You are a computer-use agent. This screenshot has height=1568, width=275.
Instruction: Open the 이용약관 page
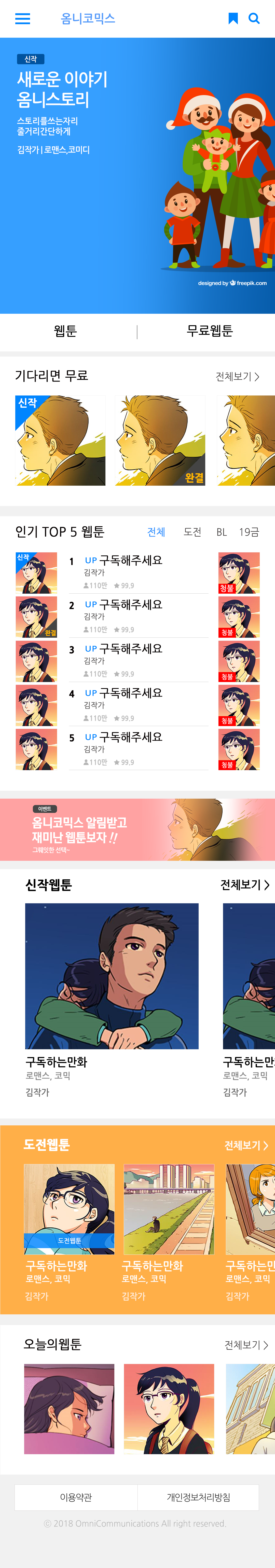click(76, 1497)
